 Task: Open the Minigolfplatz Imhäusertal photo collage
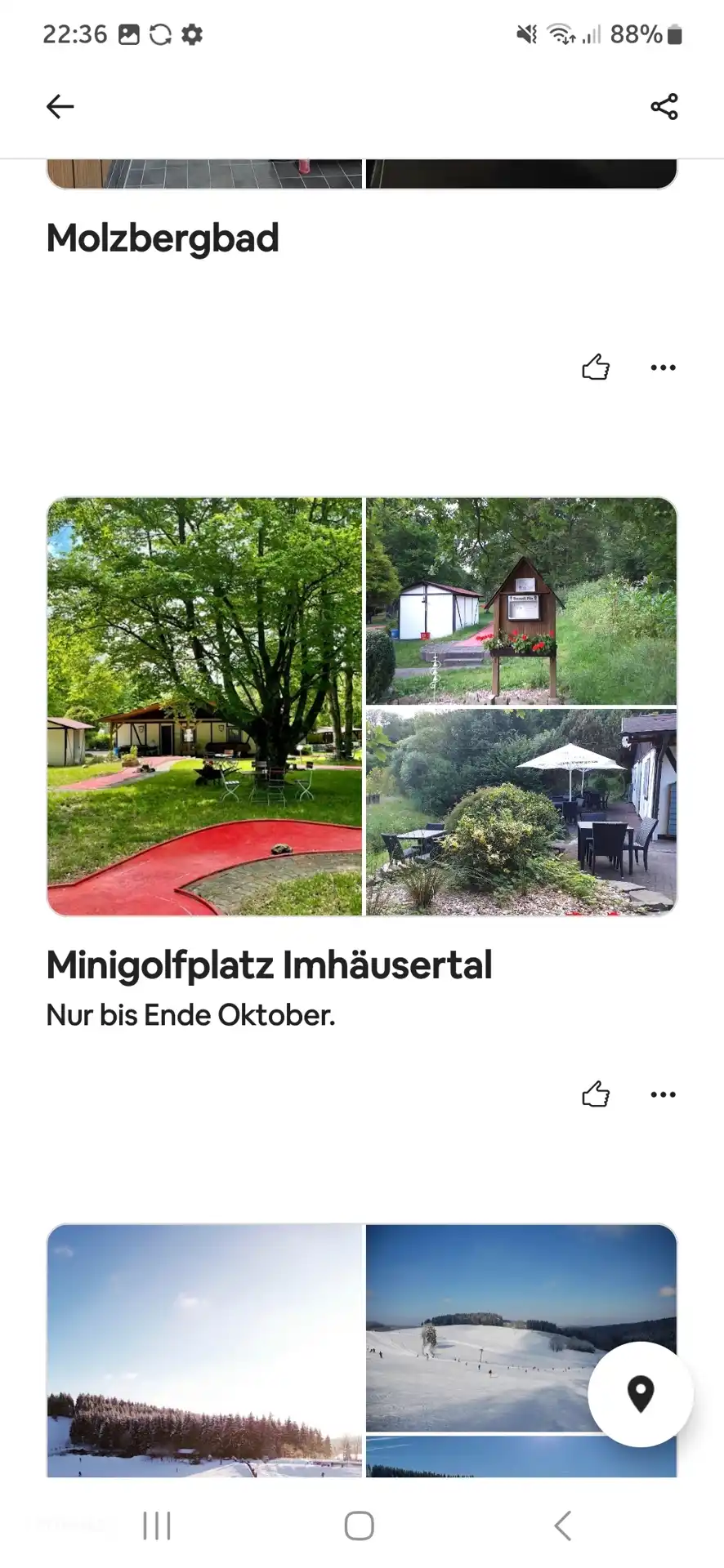(361, 706)
